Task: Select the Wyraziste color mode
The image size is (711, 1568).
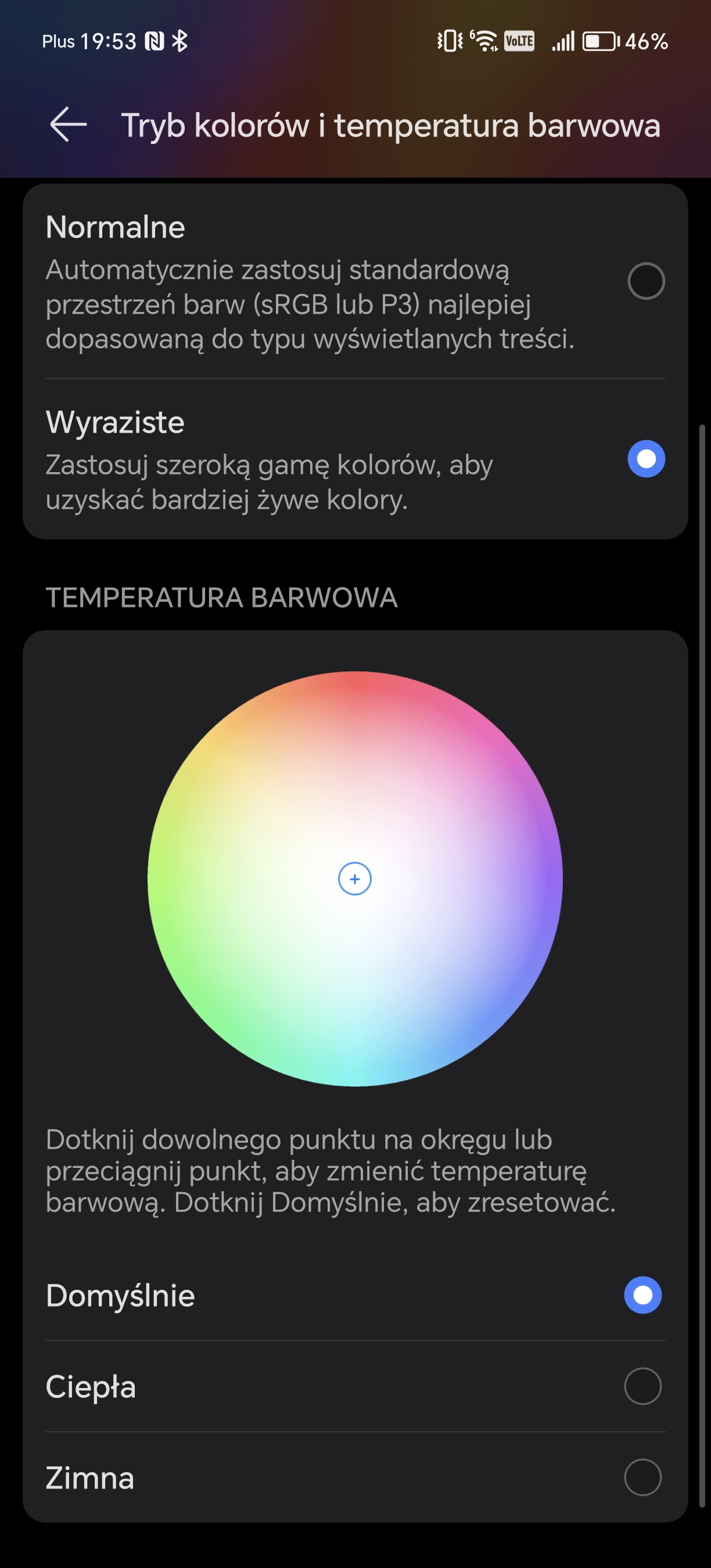Action: point(355,459)
